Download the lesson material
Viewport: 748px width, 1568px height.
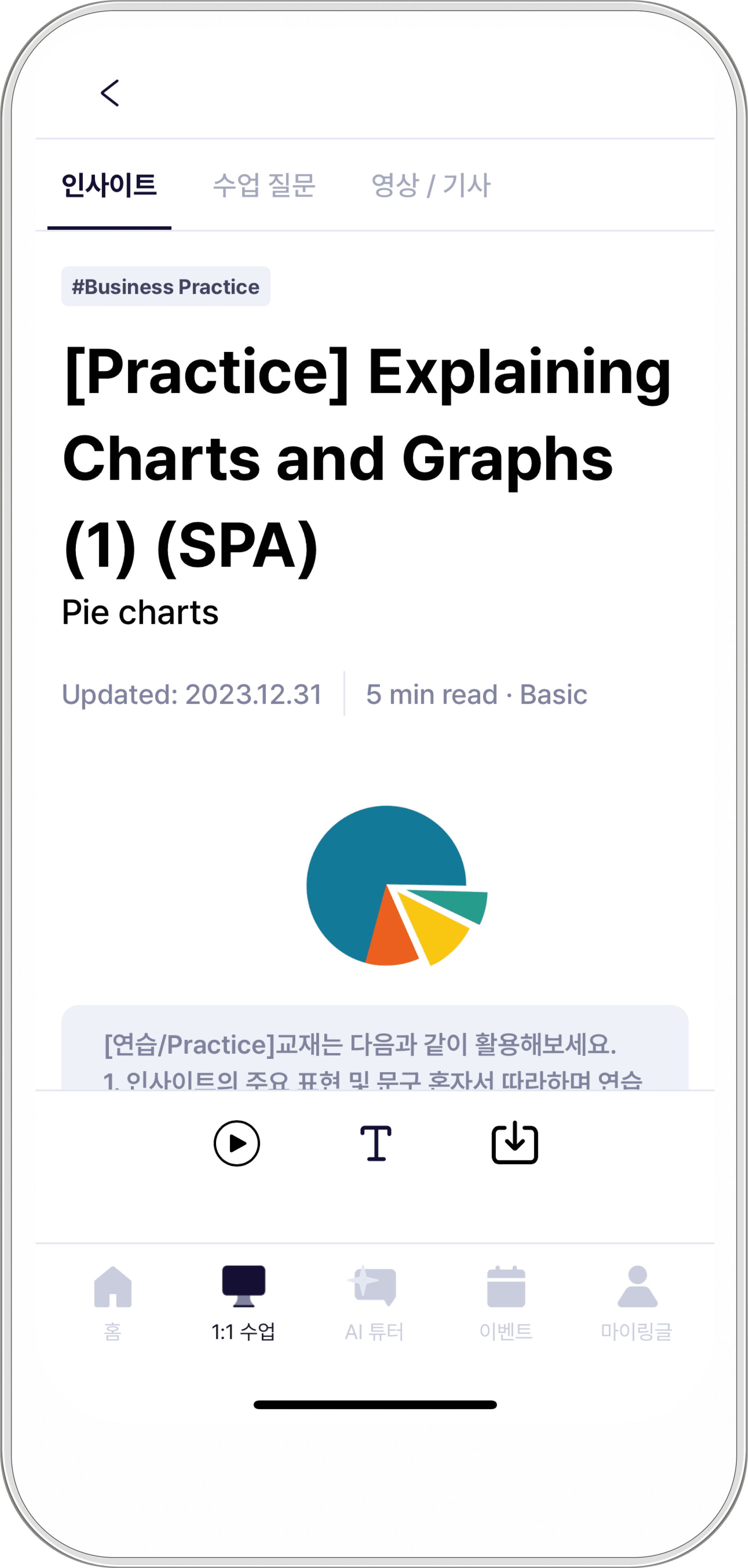coord(515,1142)
